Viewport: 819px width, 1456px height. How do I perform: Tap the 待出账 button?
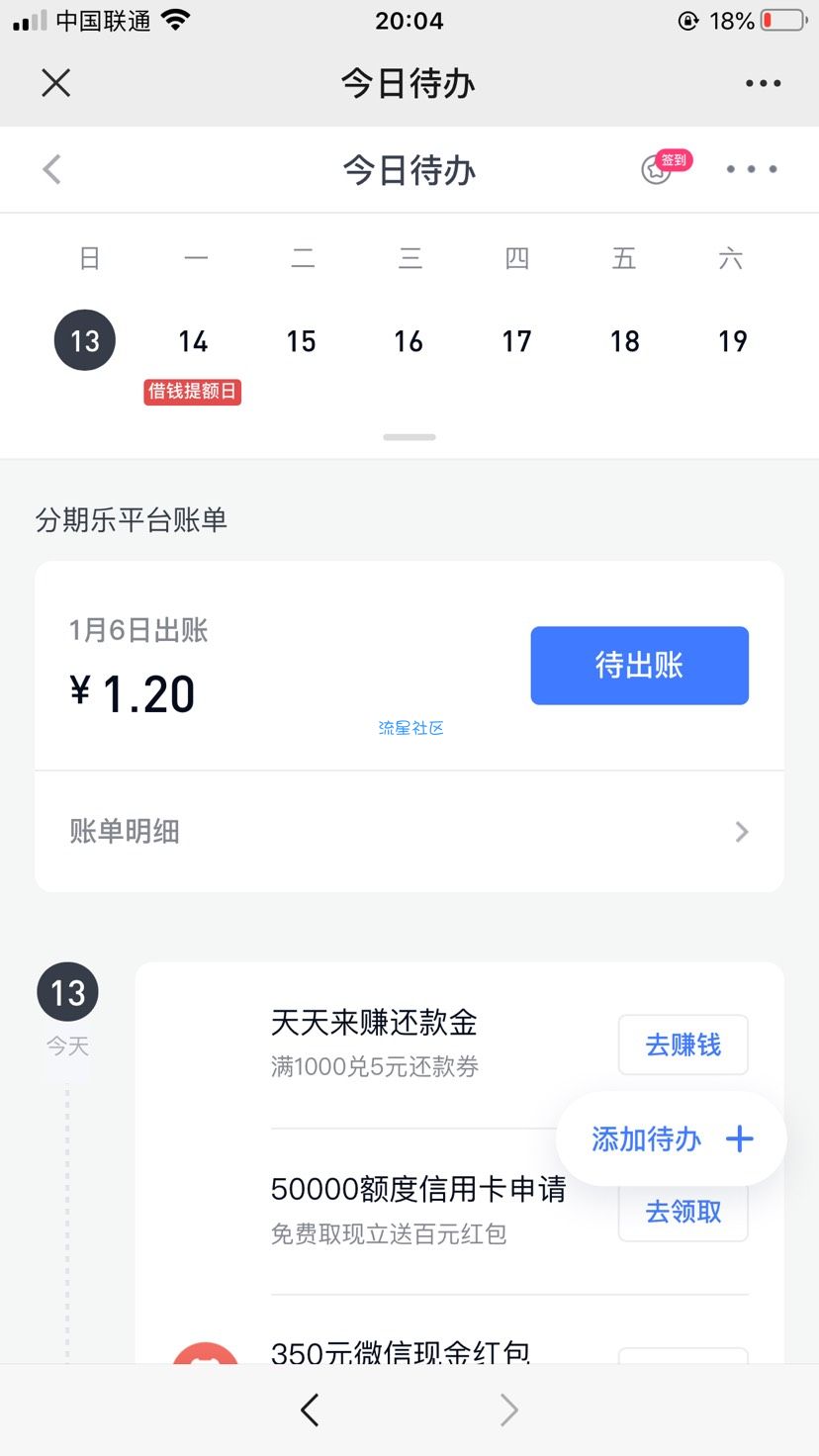click(639, 665)
